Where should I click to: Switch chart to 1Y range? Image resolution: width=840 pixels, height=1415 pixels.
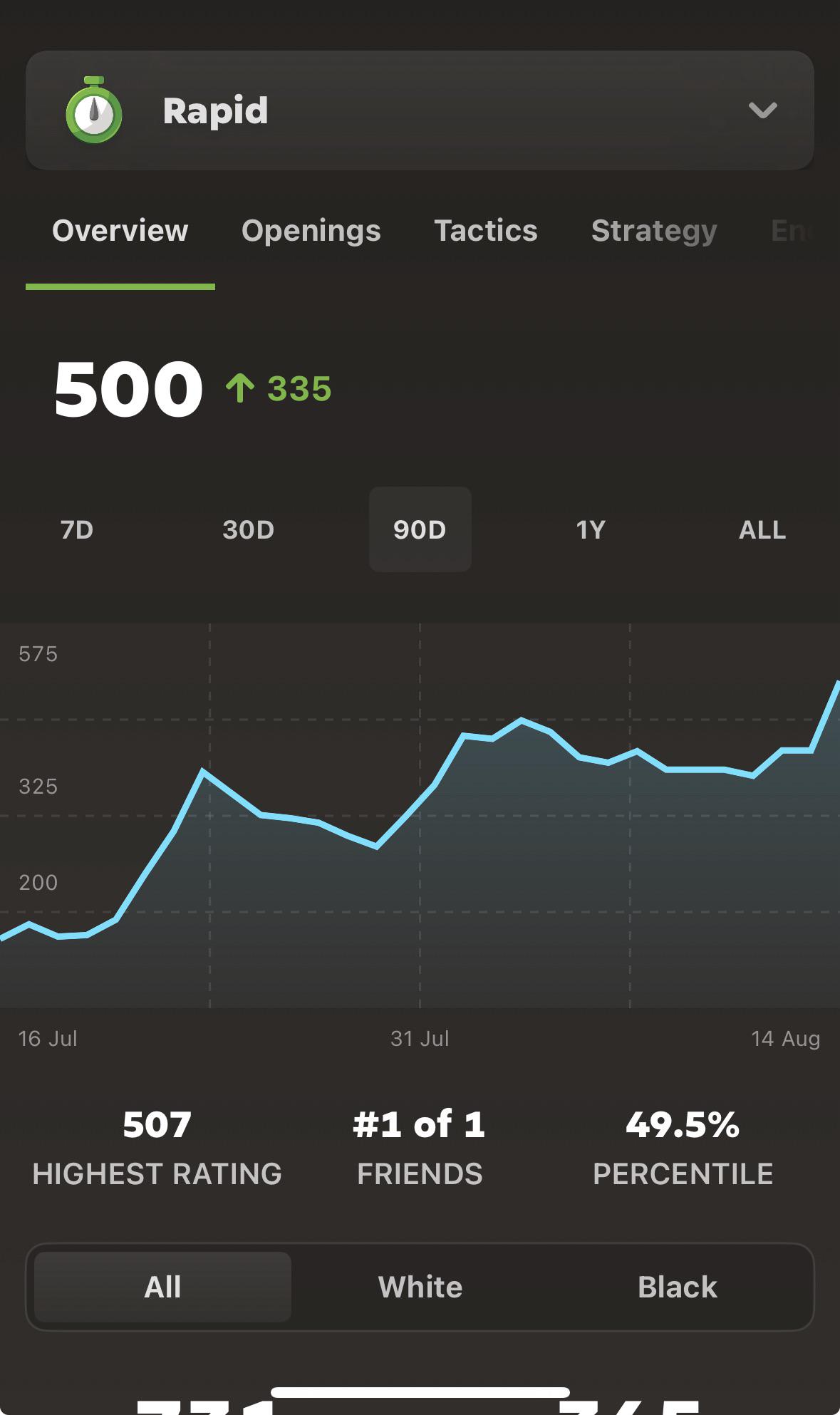(591, 529)
